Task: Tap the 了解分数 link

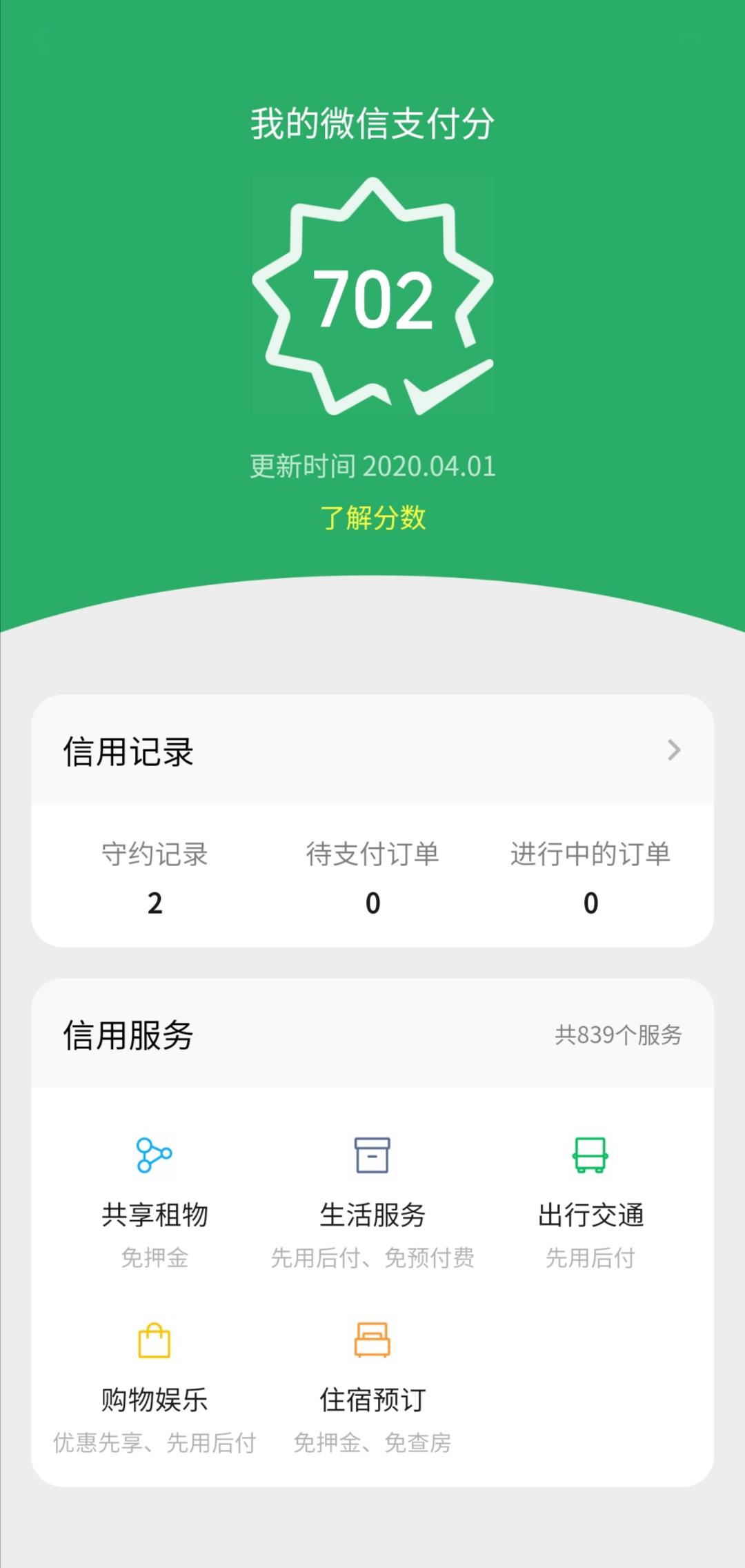Action: 372,518
